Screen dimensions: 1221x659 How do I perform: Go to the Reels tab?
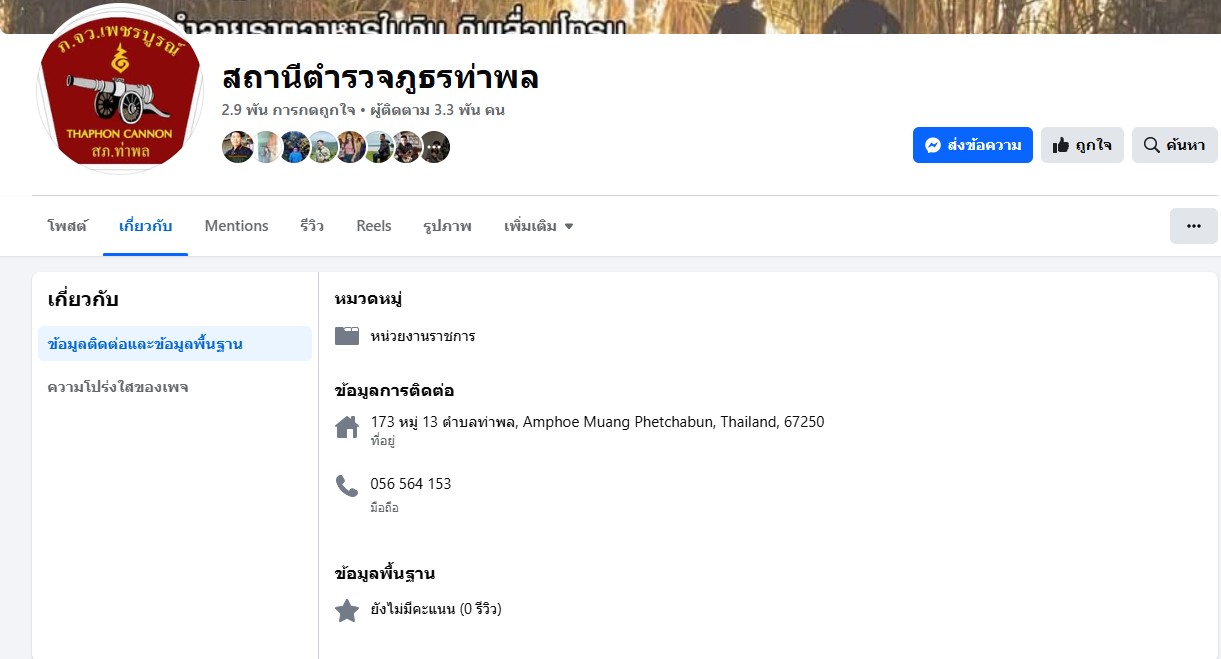[374, 226]
